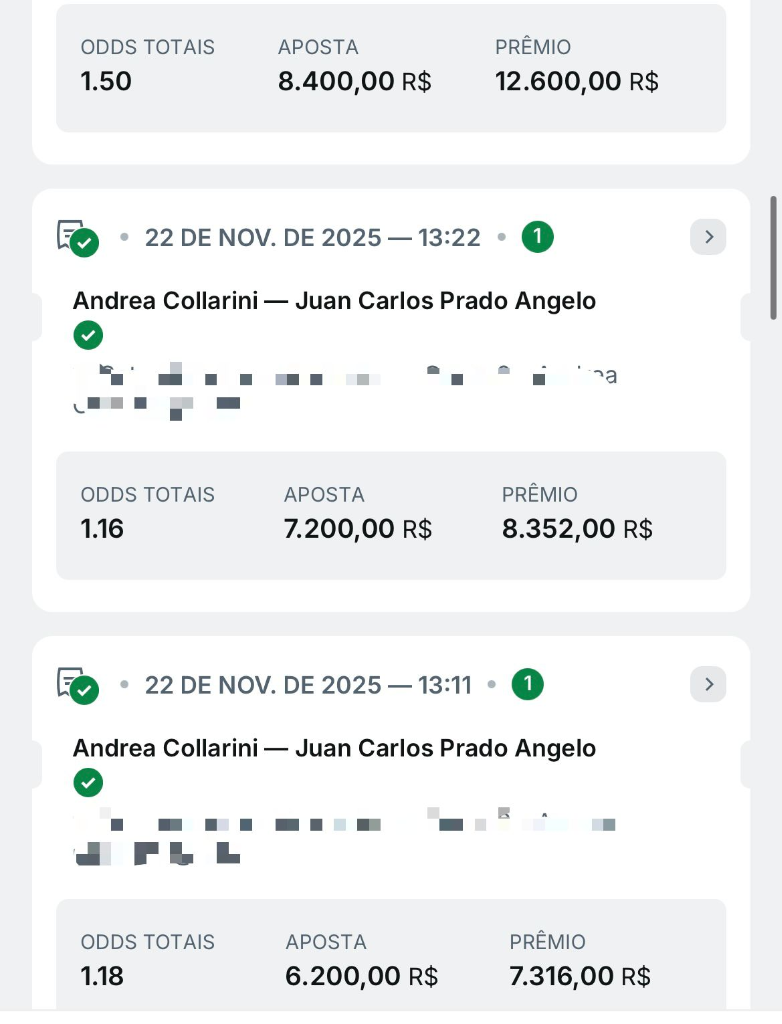The width and height of the screenshot is (782, 1024).
Task: Open details via the chevron on the second ticket
Action: coord(708,684)
